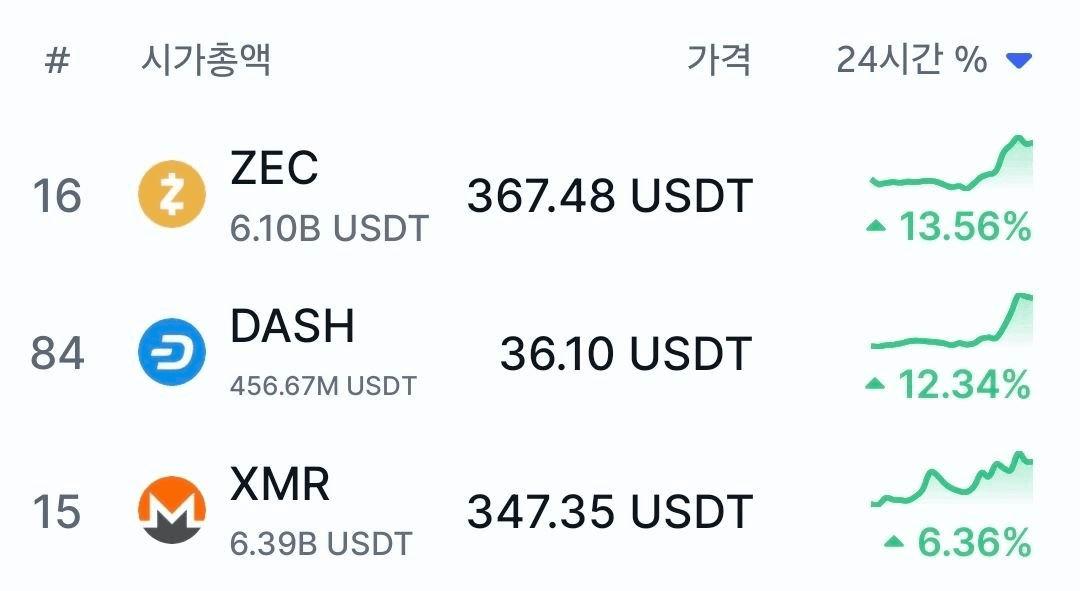Screen dimensions: 1080x591
Task: Sort list by 시가총액 header
Action: click(x=206, y=61)
